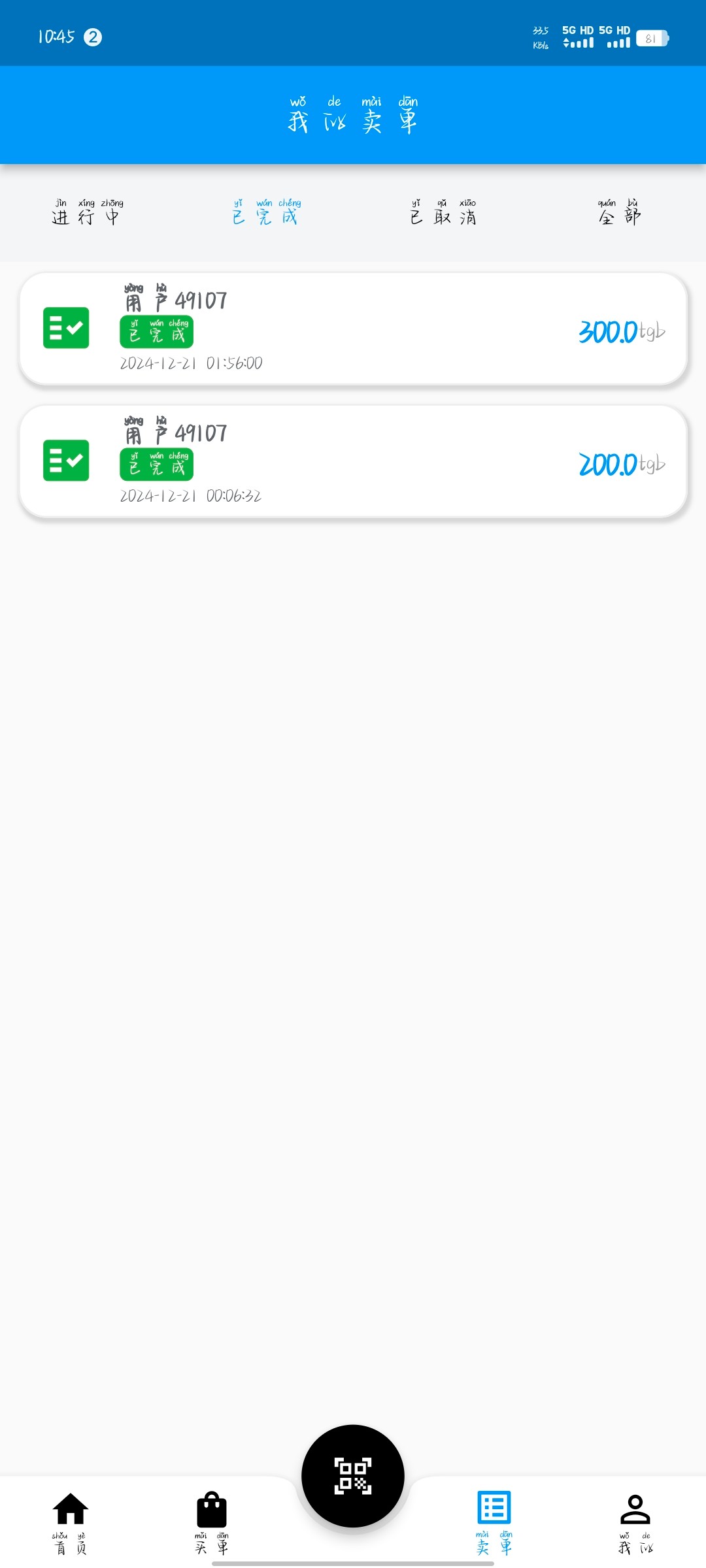View the 全部 orders tab
This screenshot has width=706, height=1568.
(620, 213)
